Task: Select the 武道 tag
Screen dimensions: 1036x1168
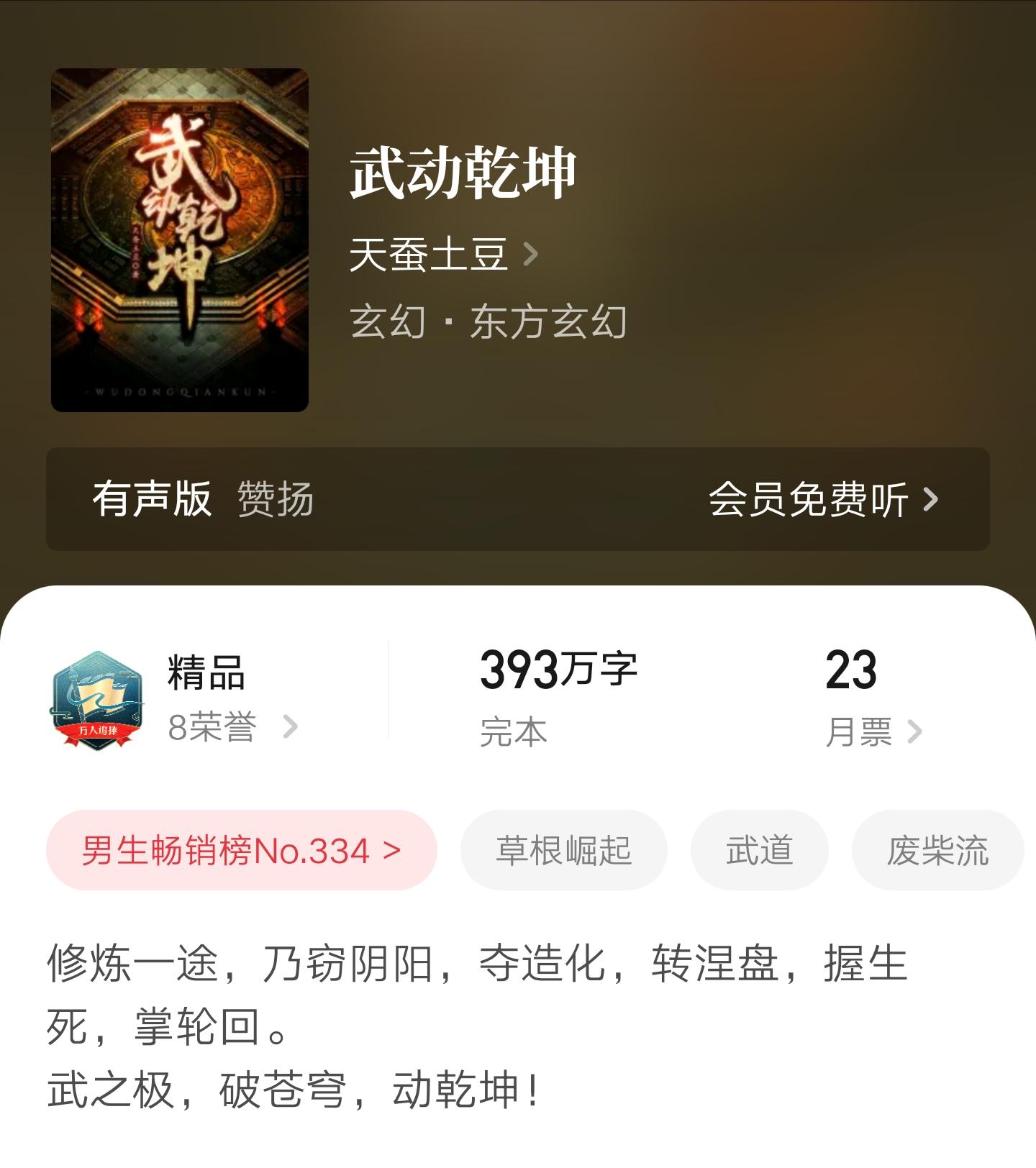Action: pyautogui.click(x=759, y=850)
